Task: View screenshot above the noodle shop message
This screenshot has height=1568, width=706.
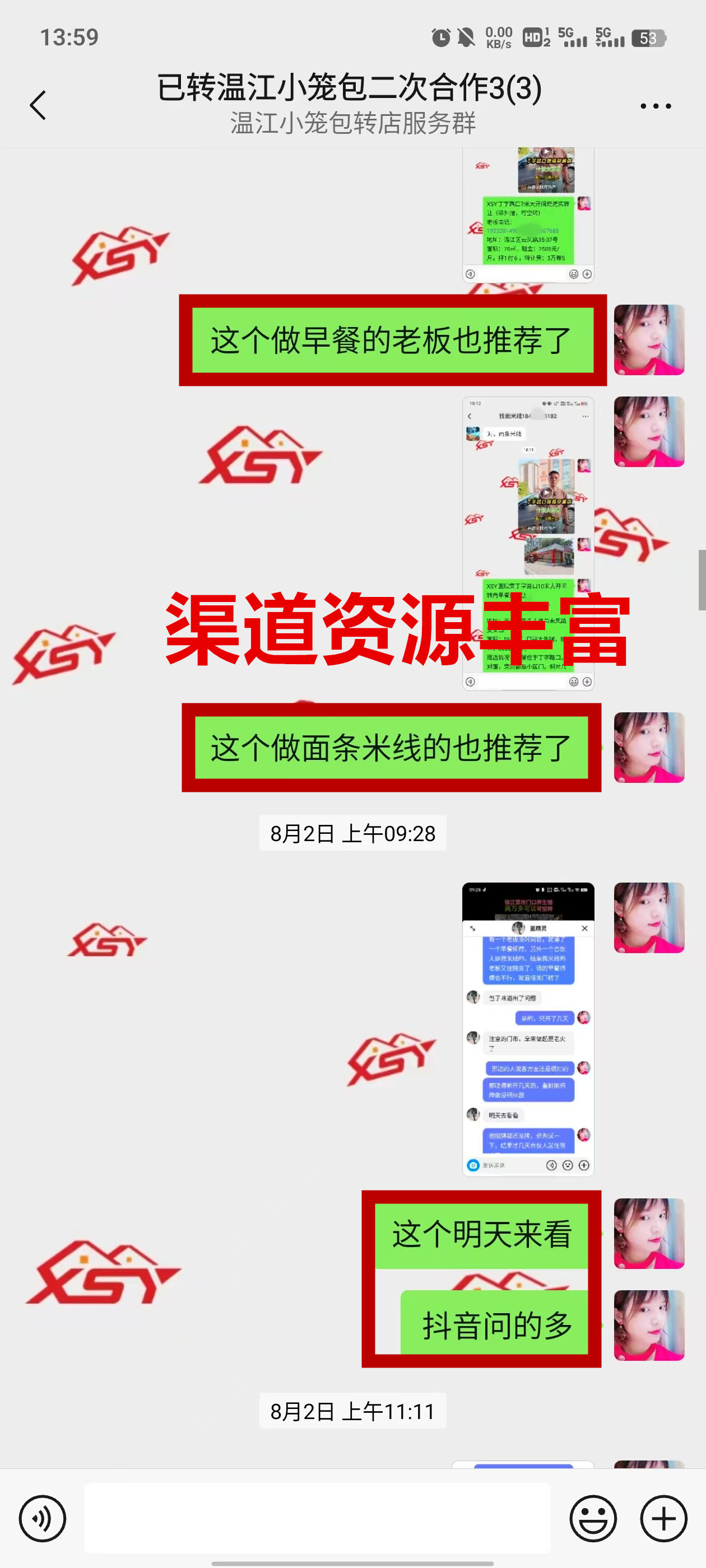Action: [527, 543]
